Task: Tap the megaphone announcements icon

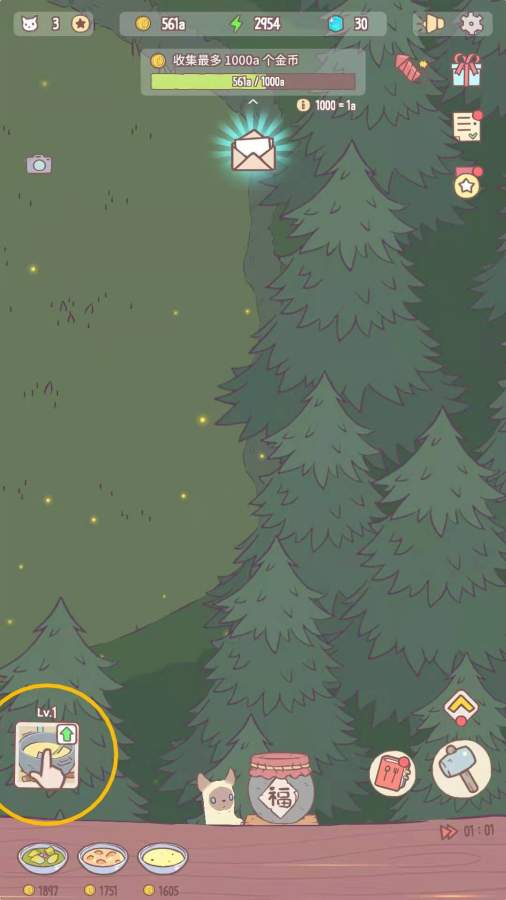Action: coord(432,24)
